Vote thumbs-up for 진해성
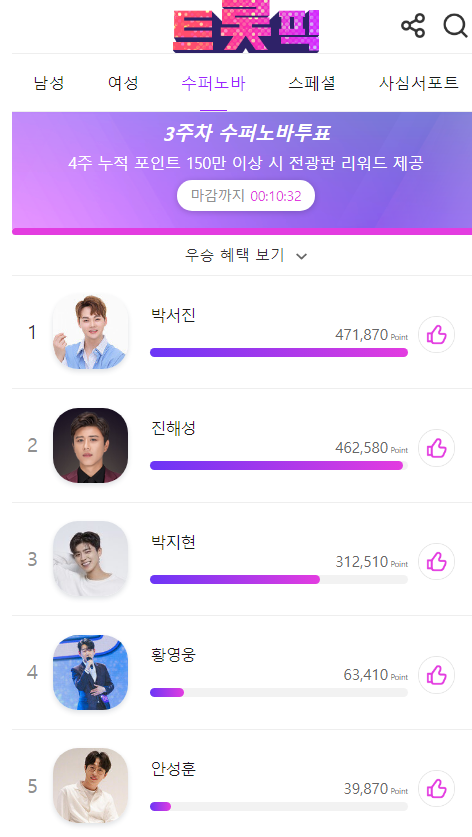This screenshot has width=472, height=837. point(436,448)
